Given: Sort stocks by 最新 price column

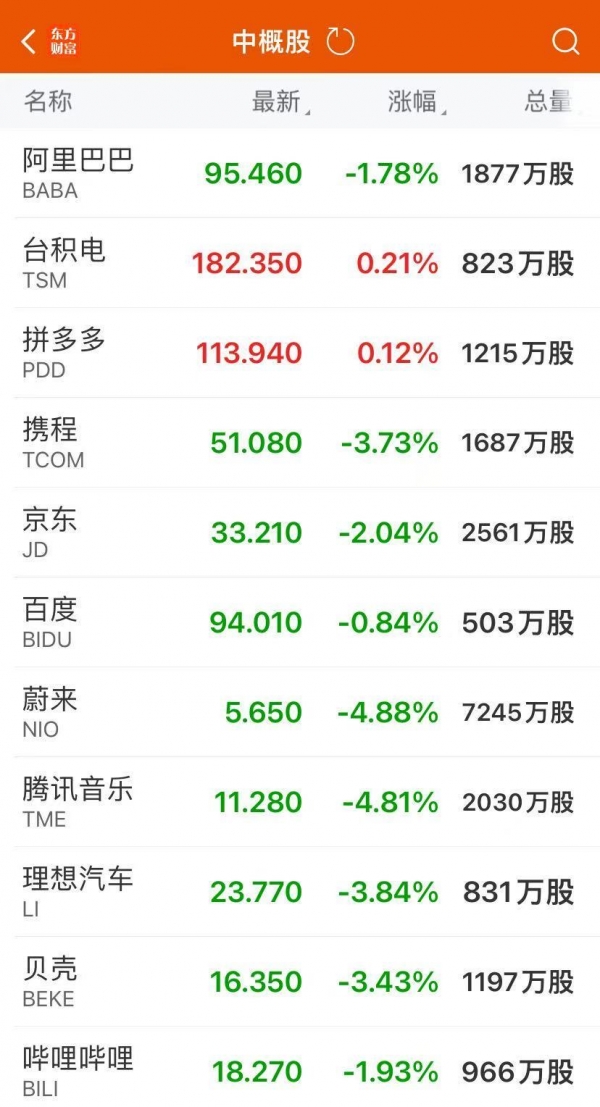Looking at the screenshot, I should coord(277,101).
